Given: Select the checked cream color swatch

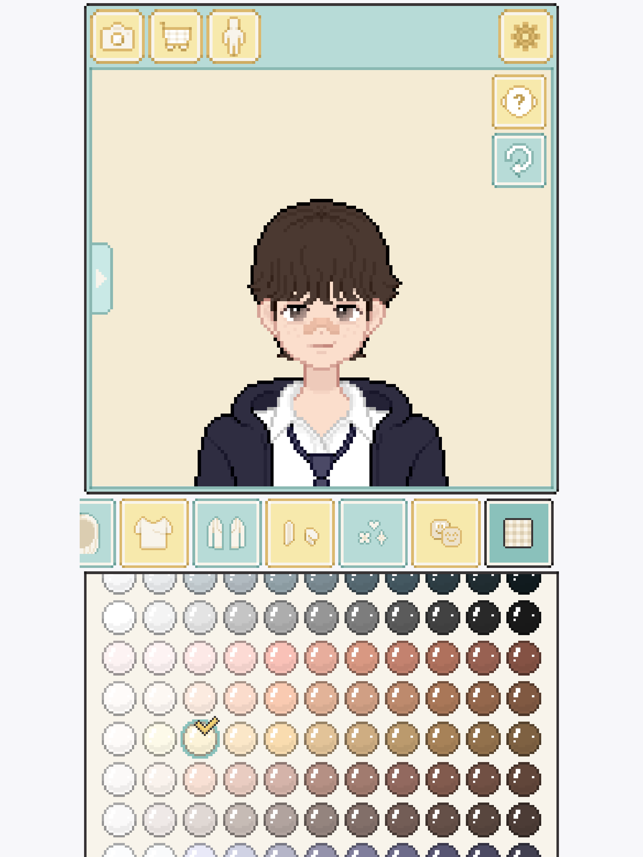Looking at the screenshot, I should [x=200, y=738].
